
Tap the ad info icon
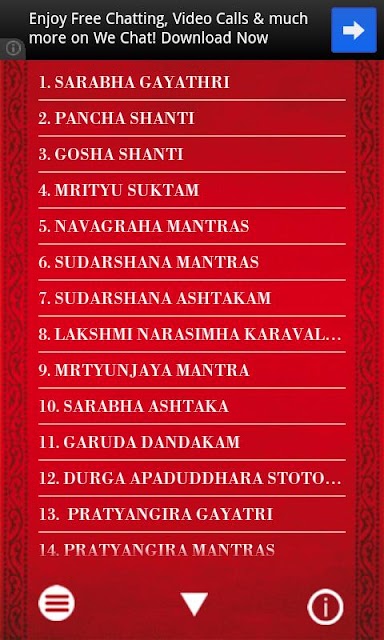pos(12,48)
